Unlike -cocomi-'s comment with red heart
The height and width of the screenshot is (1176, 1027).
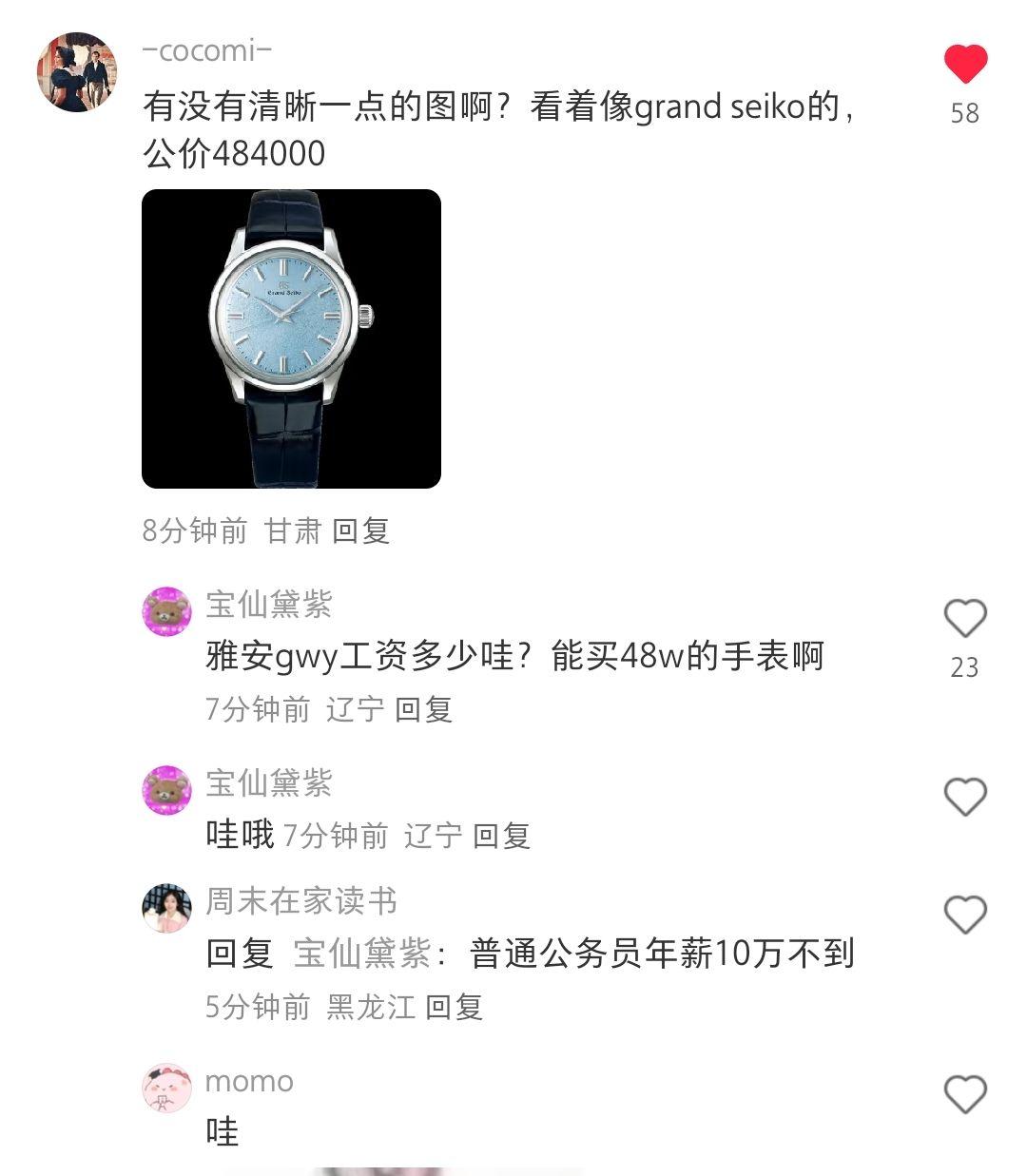(965, 65)
